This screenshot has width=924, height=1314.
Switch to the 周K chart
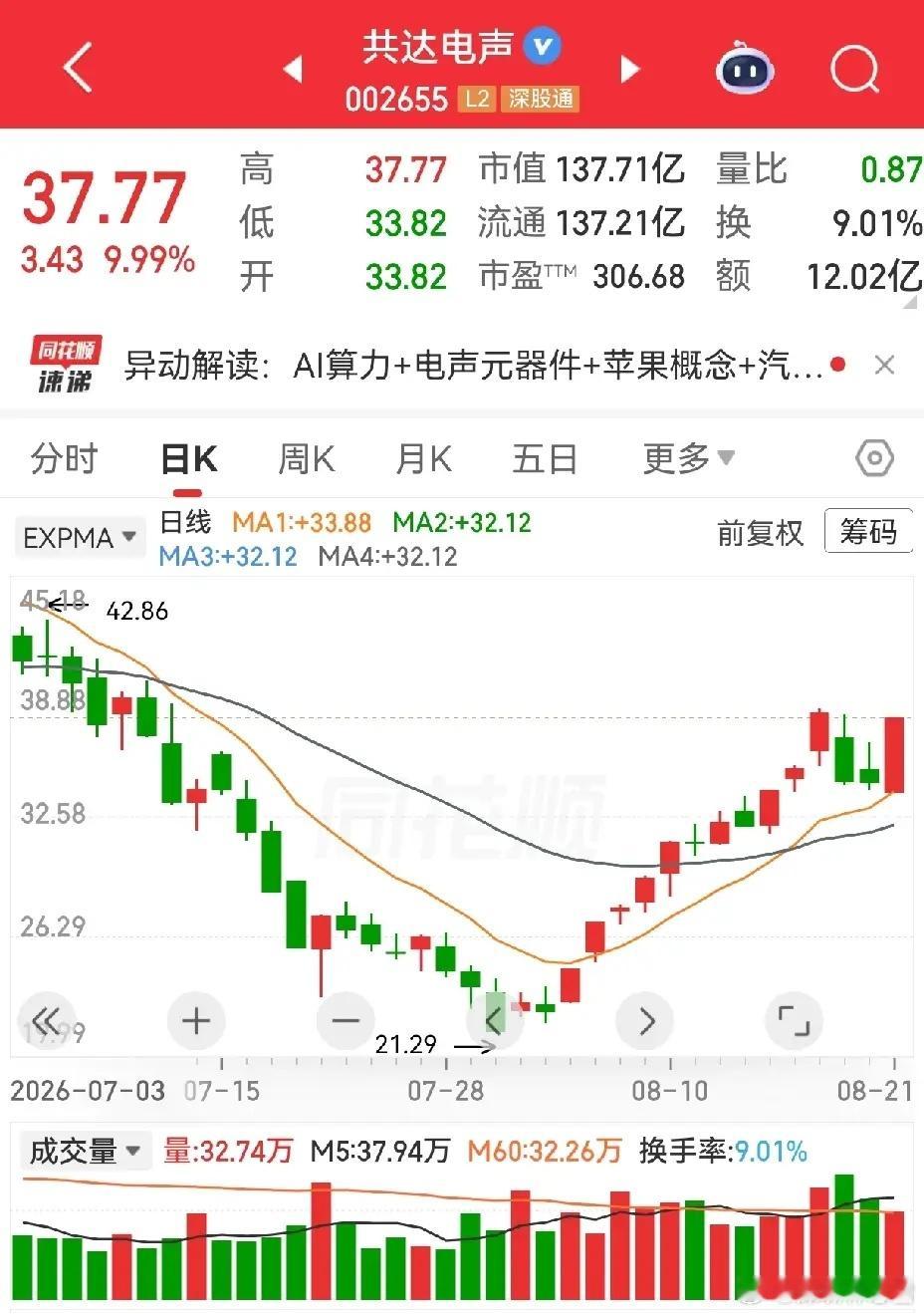point(306,459)
